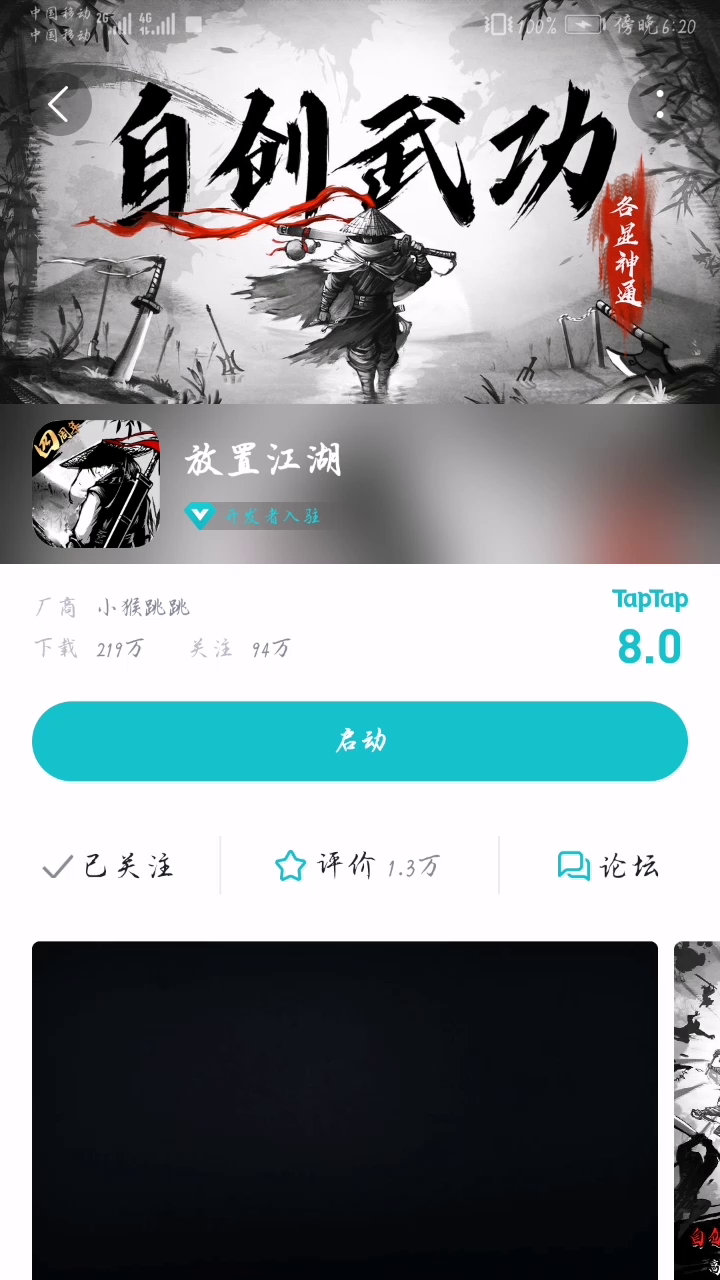This screenshot has width=720, height=1280.
Task: Open the three-dot overflow menu
Action: point(660,104)
